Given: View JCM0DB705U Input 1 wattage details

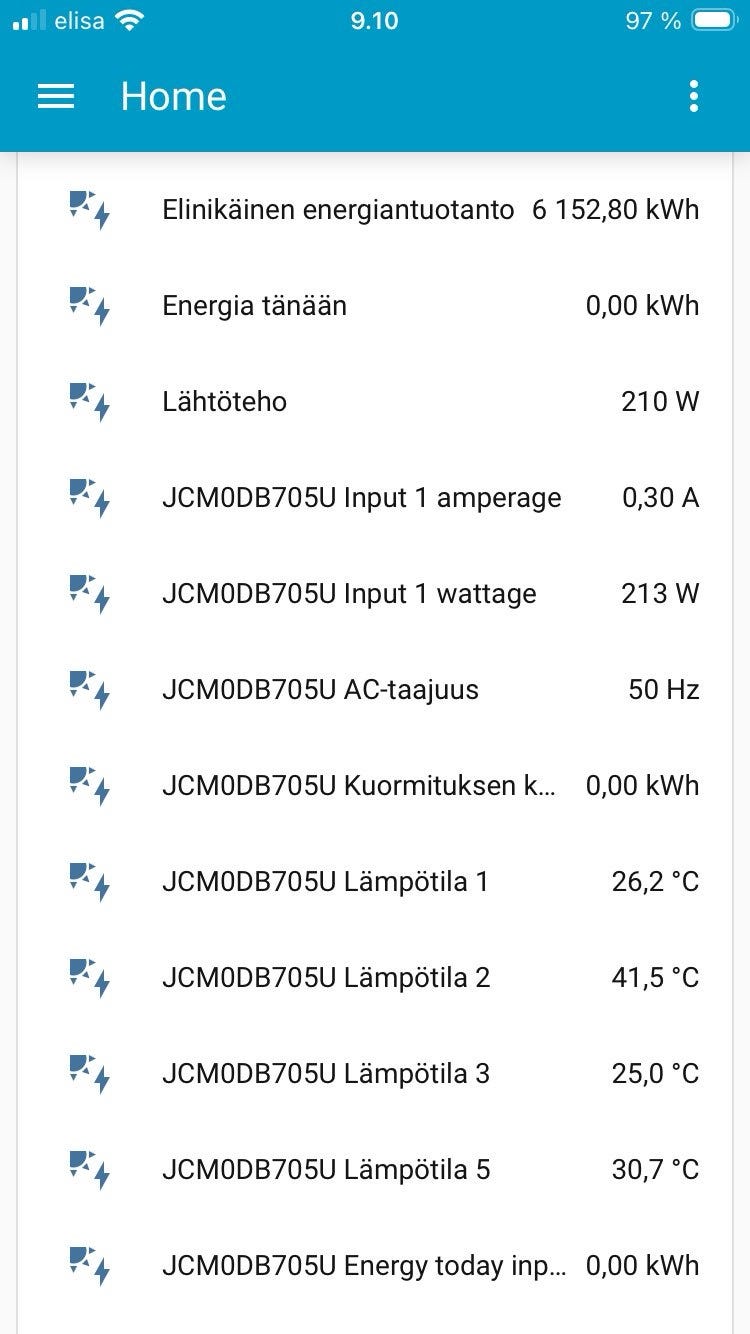Looking at the screenshot, I should [349, 594].
